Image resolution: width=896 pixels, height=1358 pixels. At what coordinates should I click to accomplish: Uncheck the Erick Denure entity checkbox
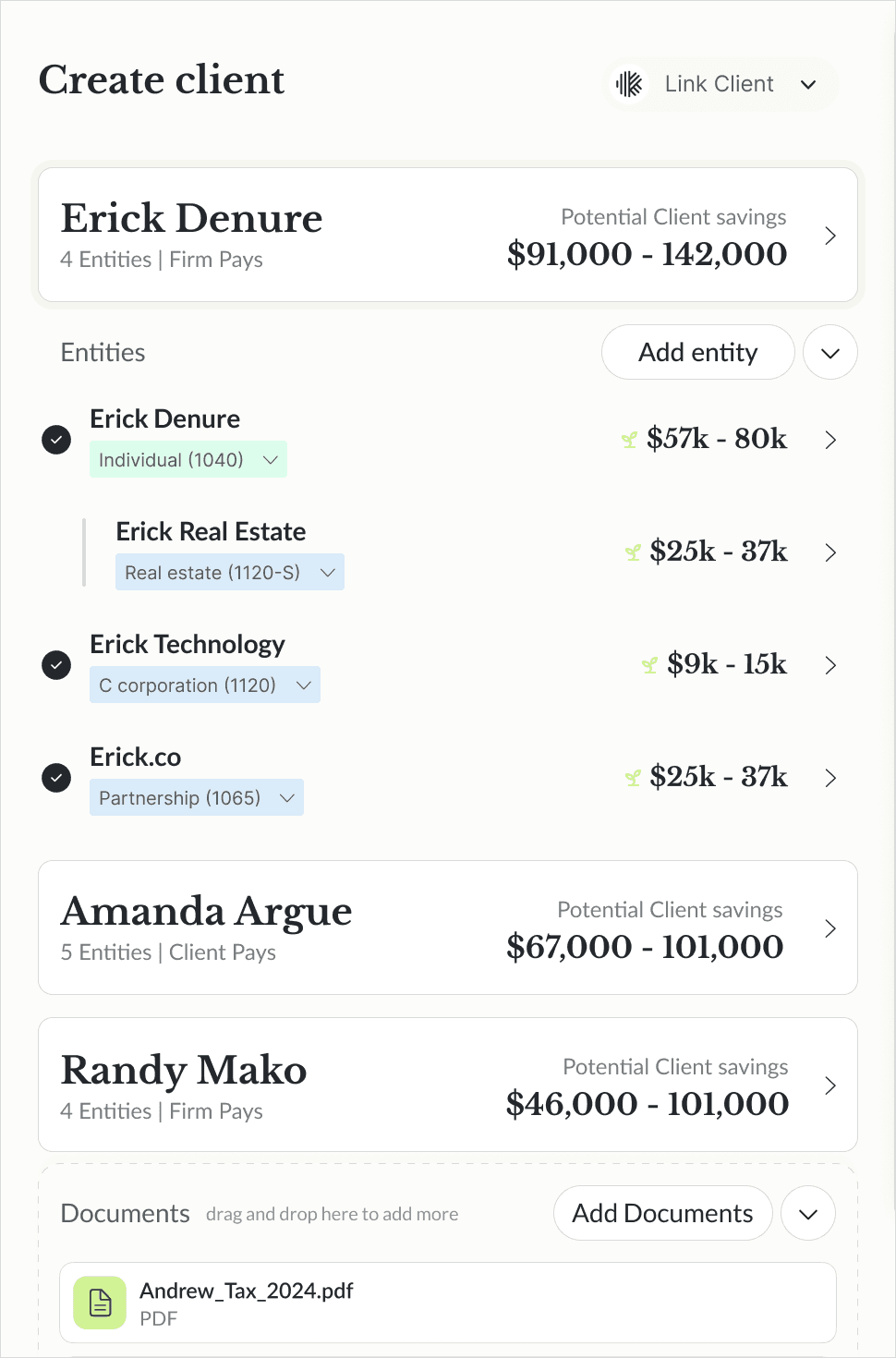coord(56,440)
